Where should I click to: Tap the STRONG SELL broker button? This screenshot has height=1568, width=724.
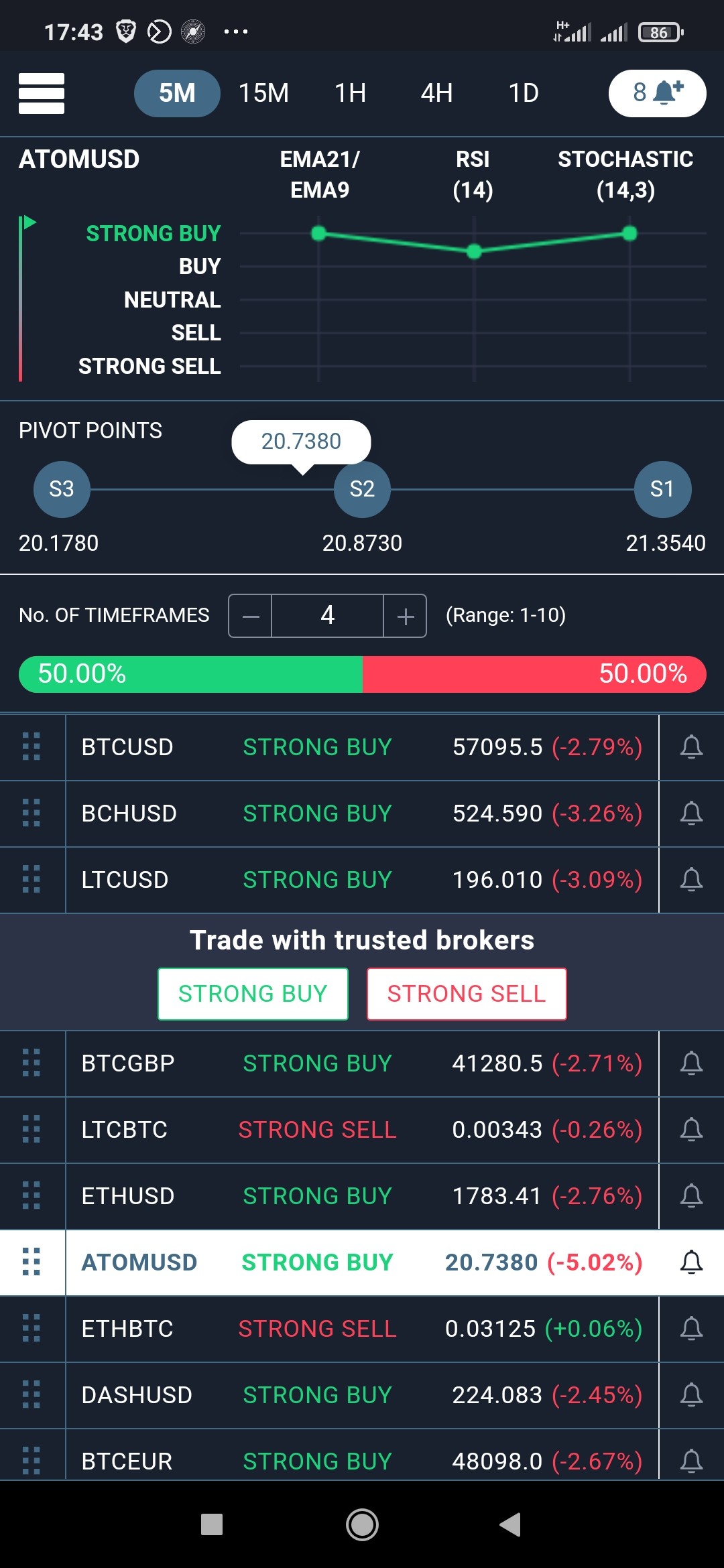pyautogui.click(x=467, y=994)
